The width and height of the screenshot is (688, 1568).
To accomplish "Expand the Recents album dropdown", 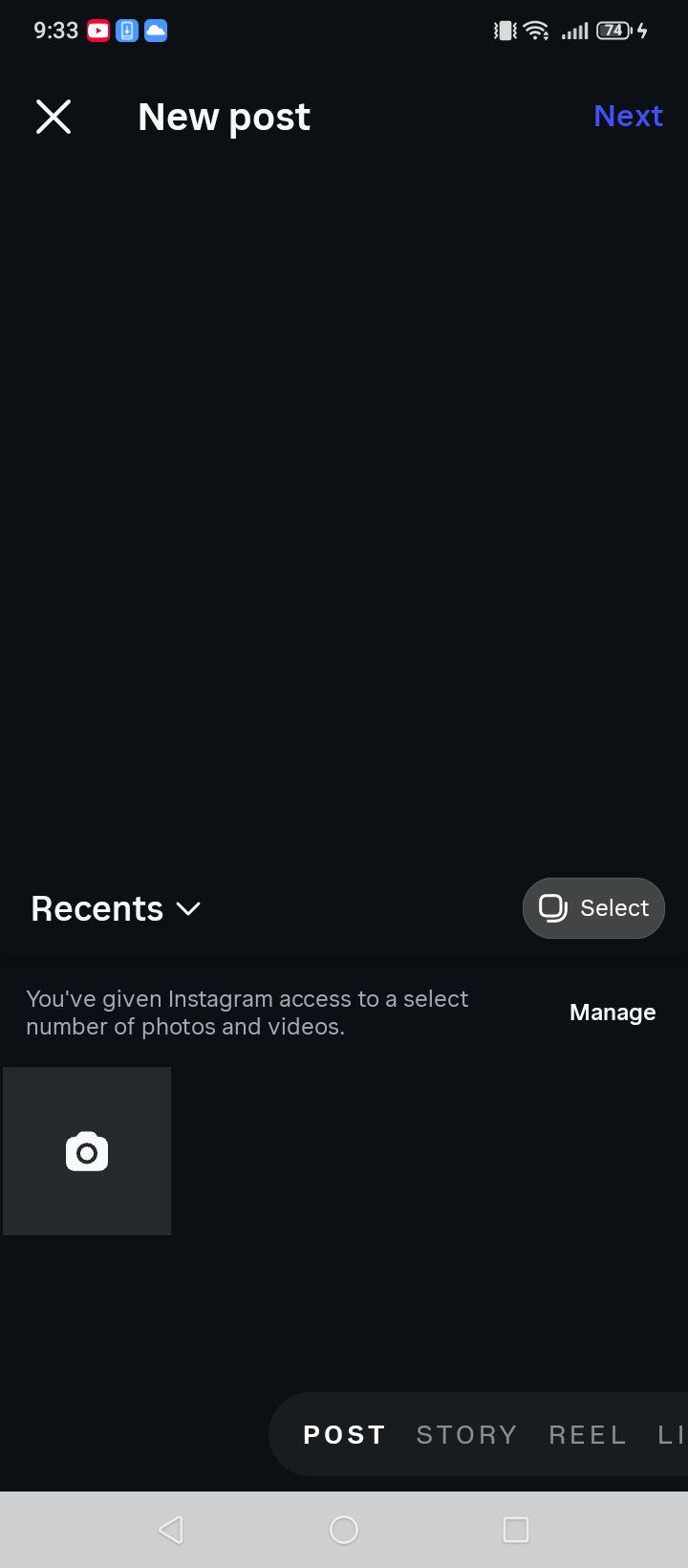I will pyautogui.click(x=116, y=908).
